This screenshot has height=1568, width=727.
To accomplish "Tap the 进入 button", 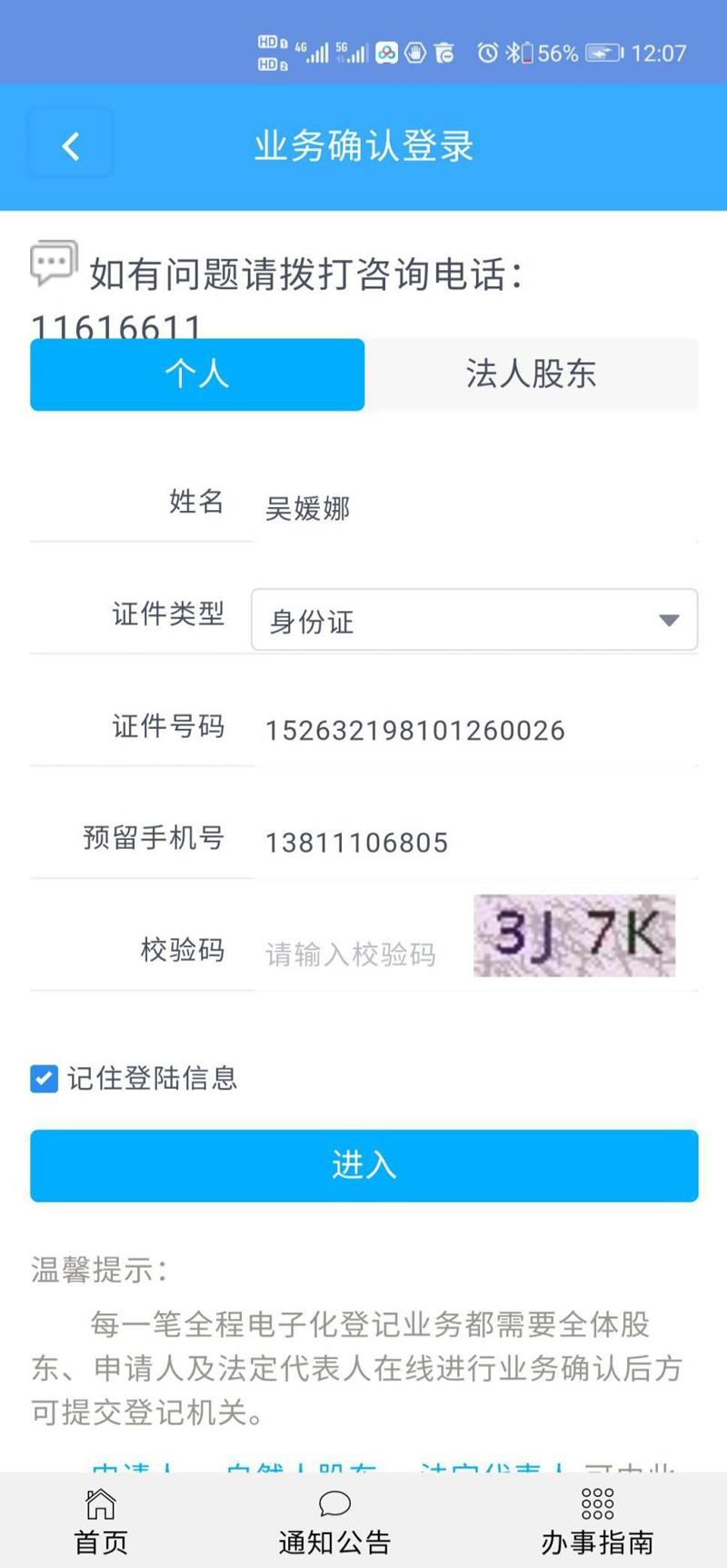I will coord(363,1165).
